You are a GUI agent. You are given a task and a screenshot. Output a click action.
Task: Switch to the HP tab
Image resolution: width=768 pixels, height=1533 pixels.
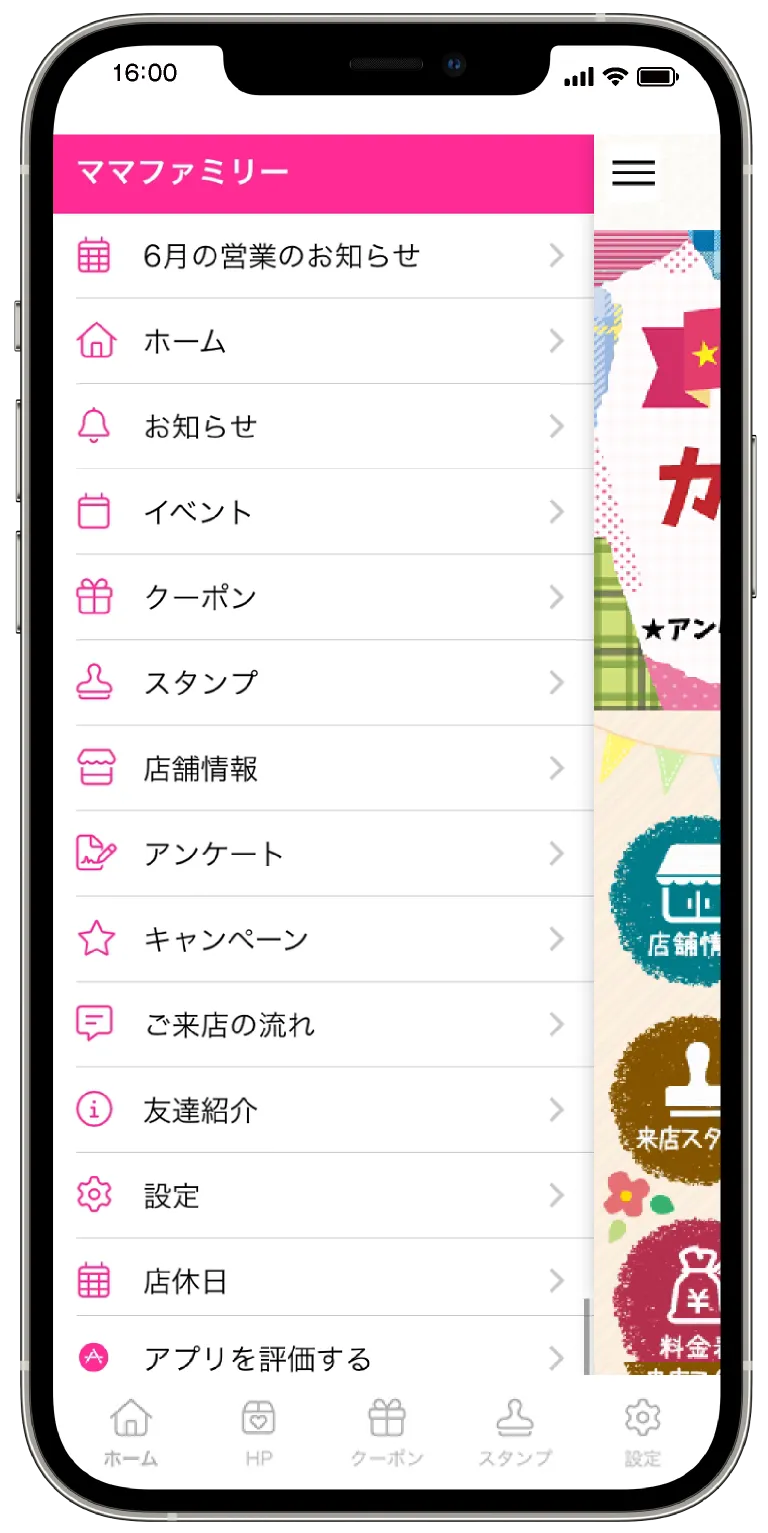pos(258,1429)
